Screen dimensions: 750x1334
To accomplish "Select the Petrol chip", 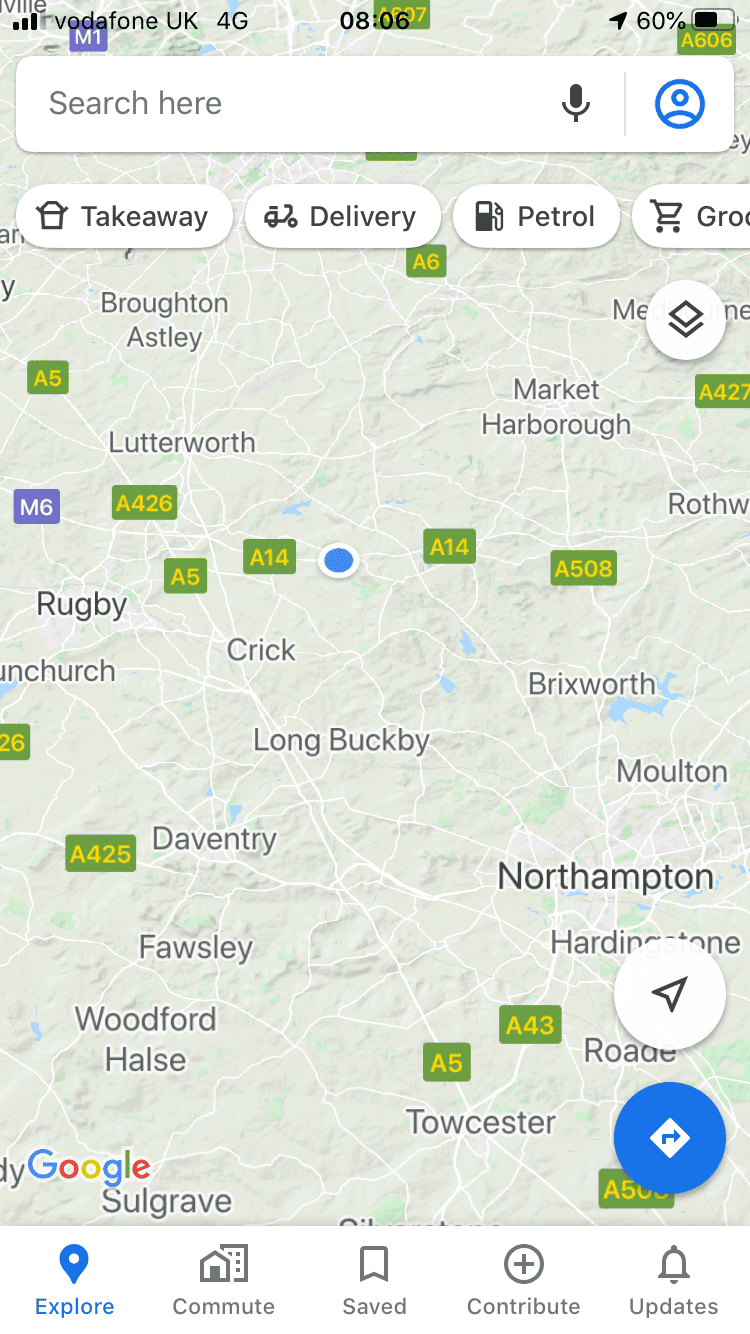I will click(x=536, y=216).
